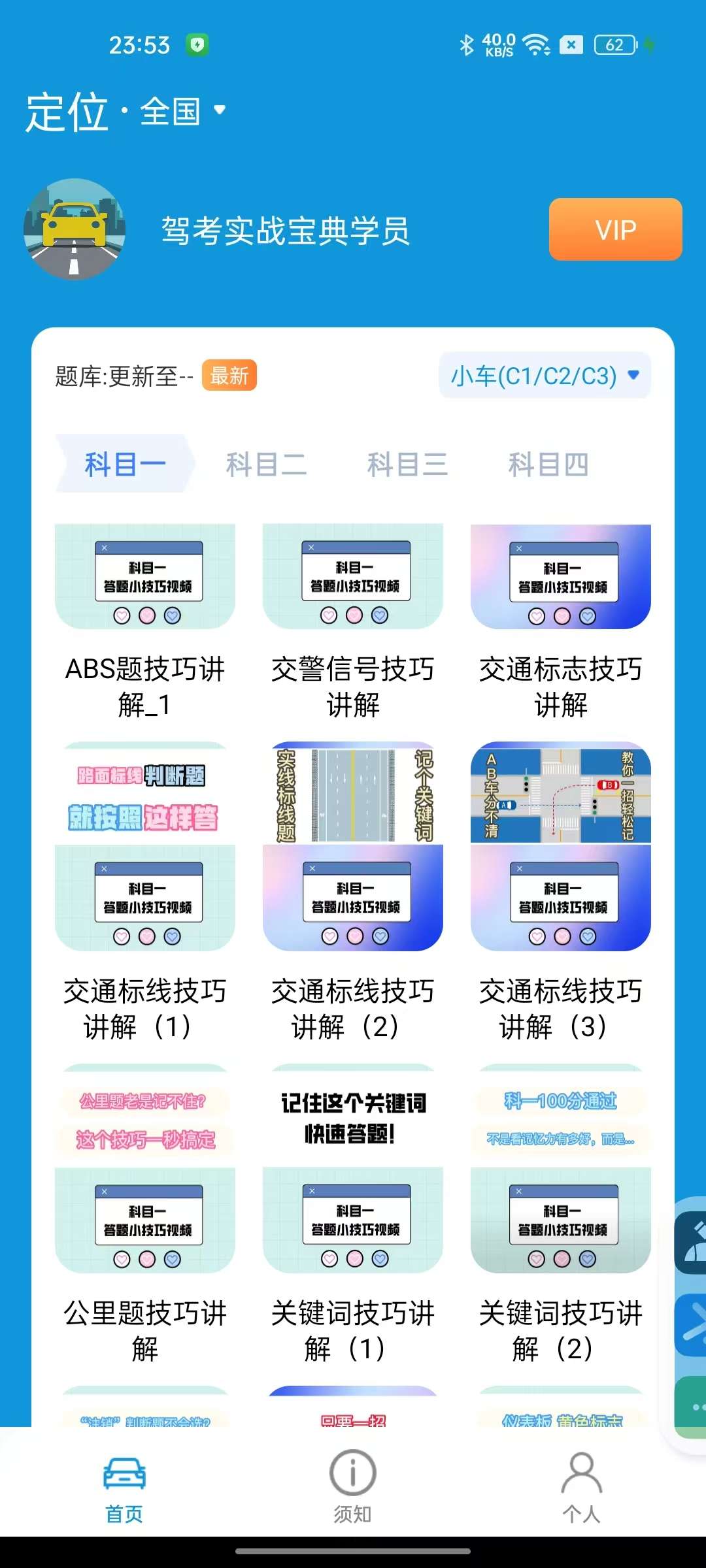Viewport: 706px width, 1568px height.
Task: Open 关键词技巧讲解（2）video
Action: pos(561,1215)
